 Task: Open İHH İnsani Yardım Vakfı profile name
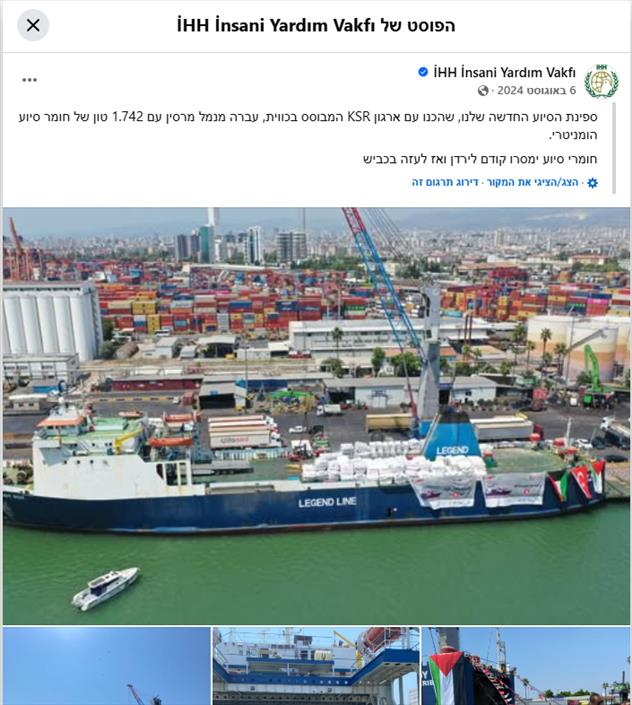click(504, 72)
